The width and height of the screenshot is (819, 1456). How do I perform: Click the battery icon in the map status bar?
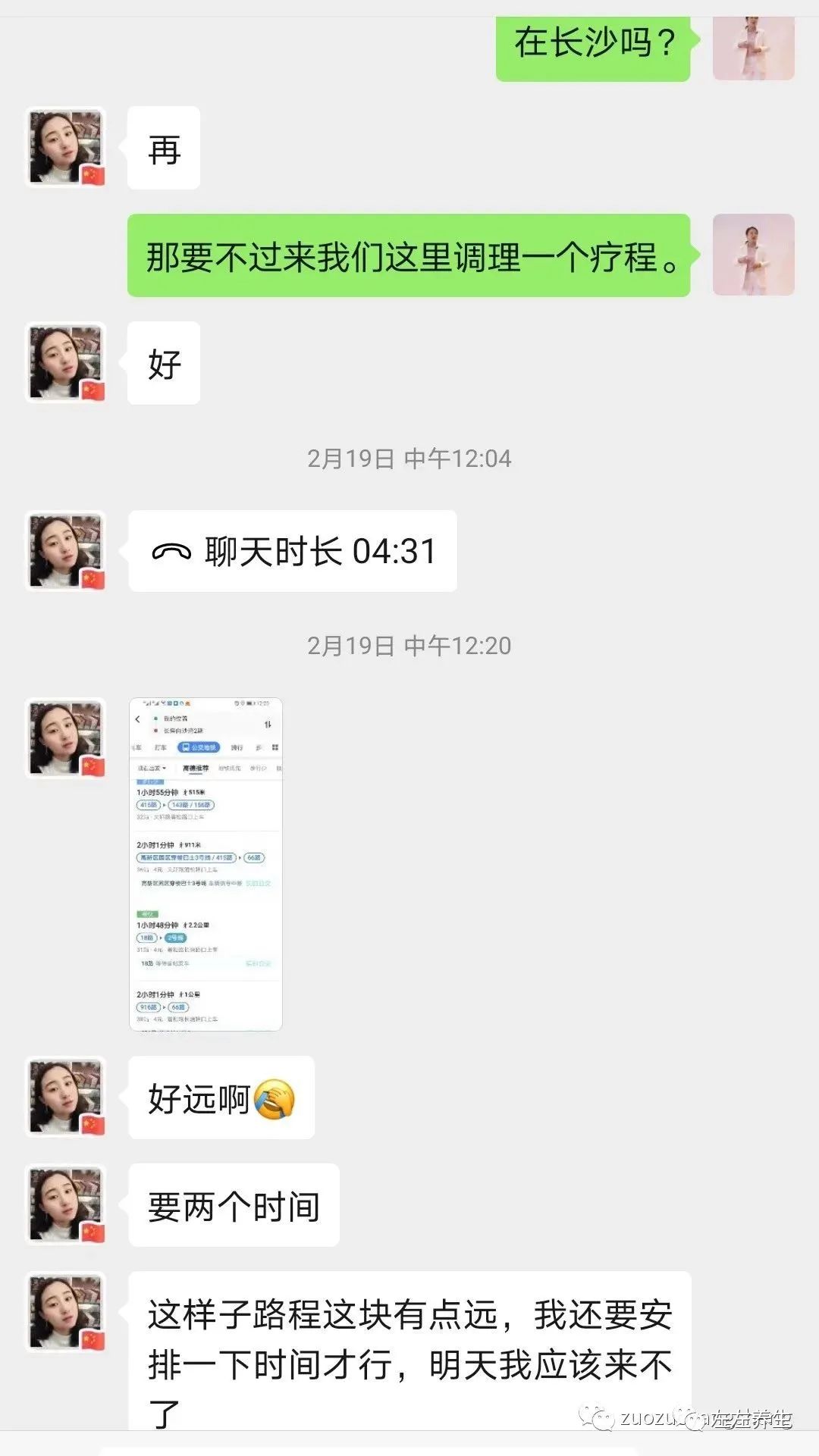tap(249, 703)
